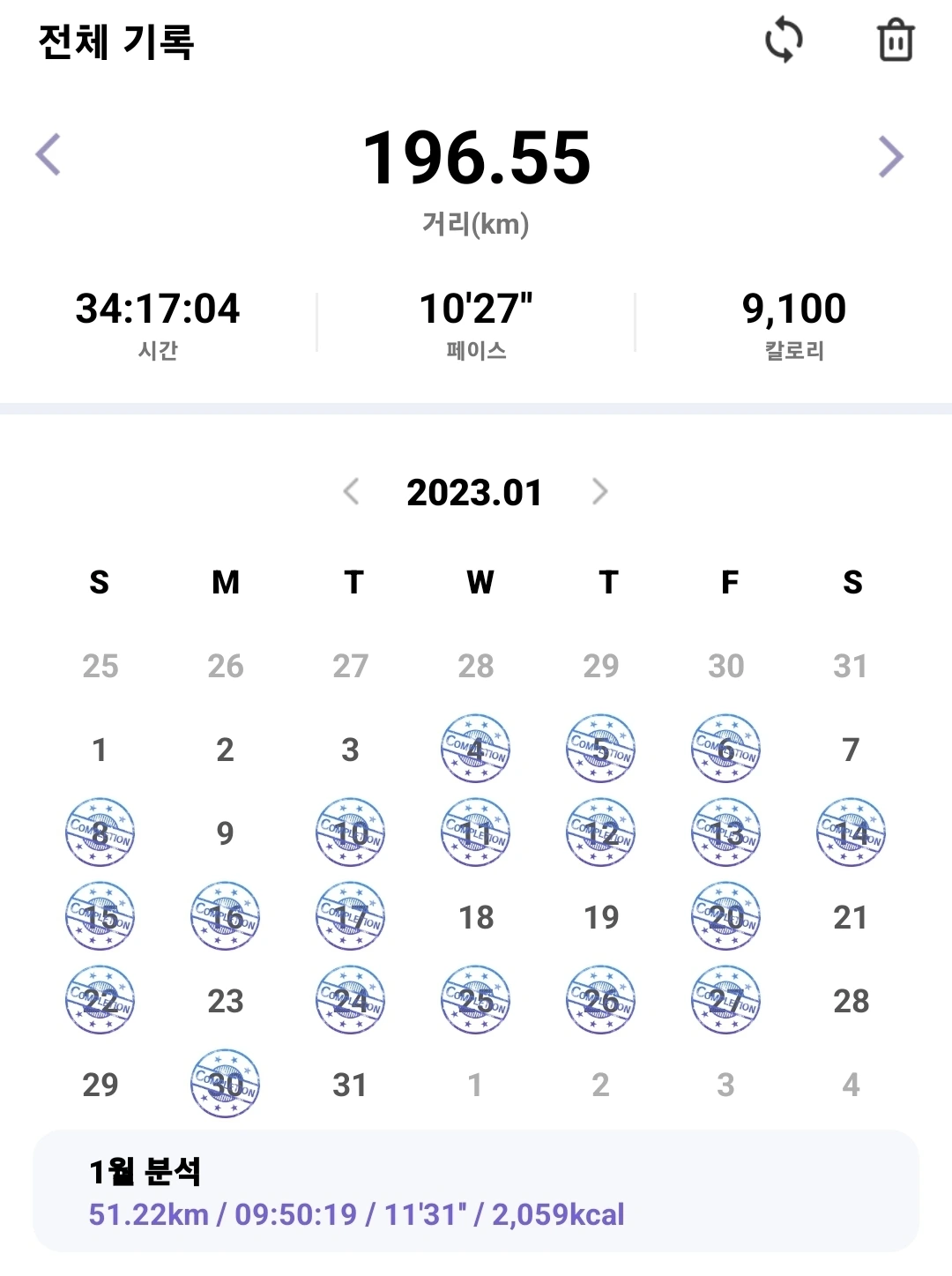Viewport: 952px width, 1276px height.
Task: Go to next overall record summary
Action: coord(890,157)
